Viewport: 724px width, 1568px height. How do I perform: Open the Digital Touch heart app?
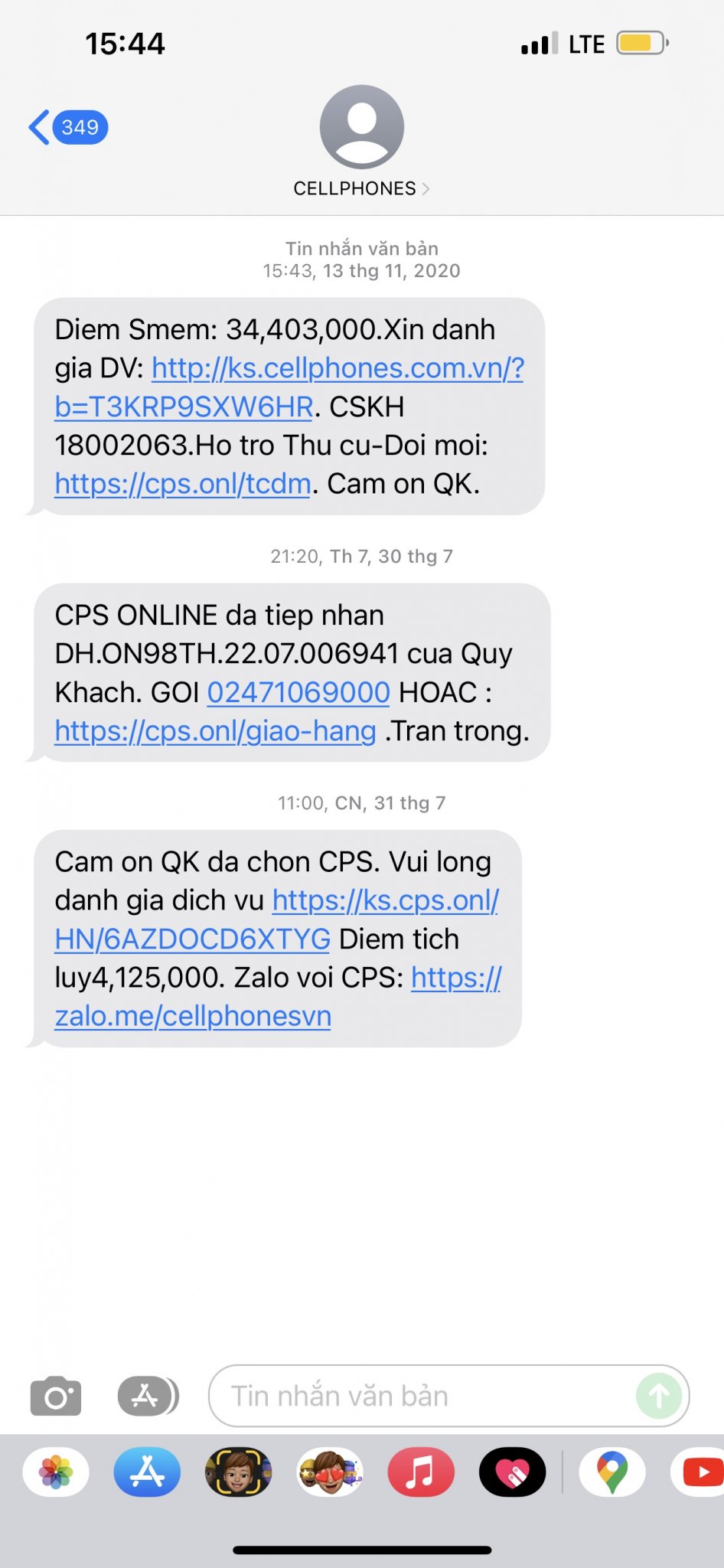(x=512, y=1472)
